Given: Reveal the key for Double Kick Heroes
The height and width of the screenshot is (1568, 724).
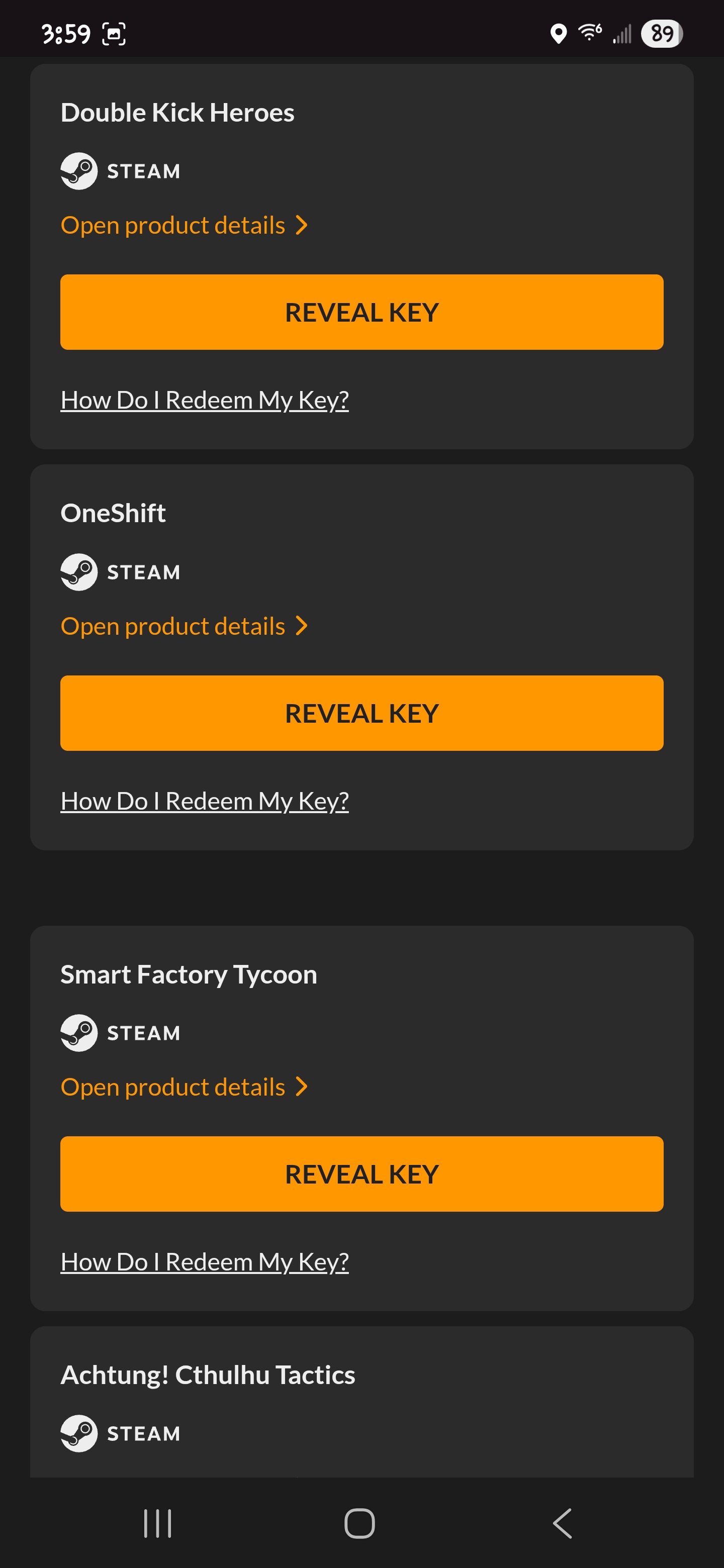Looking at the screenshot, I should coord(361,312).
